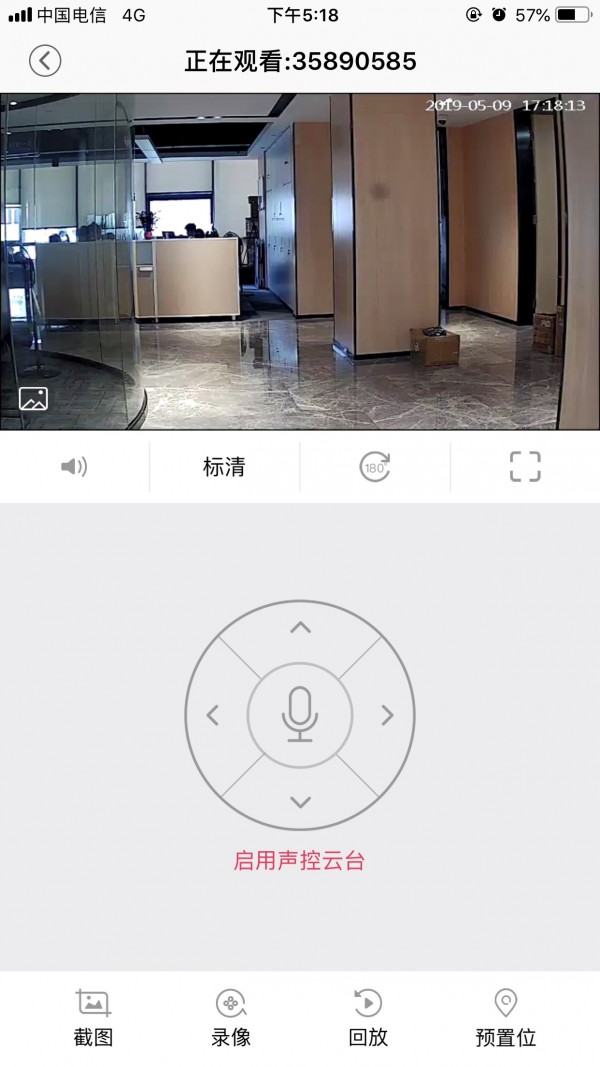This screenshot has height=1067, width=600.
Task: Mute the camera audio speaker
Action: click(74, 466)
